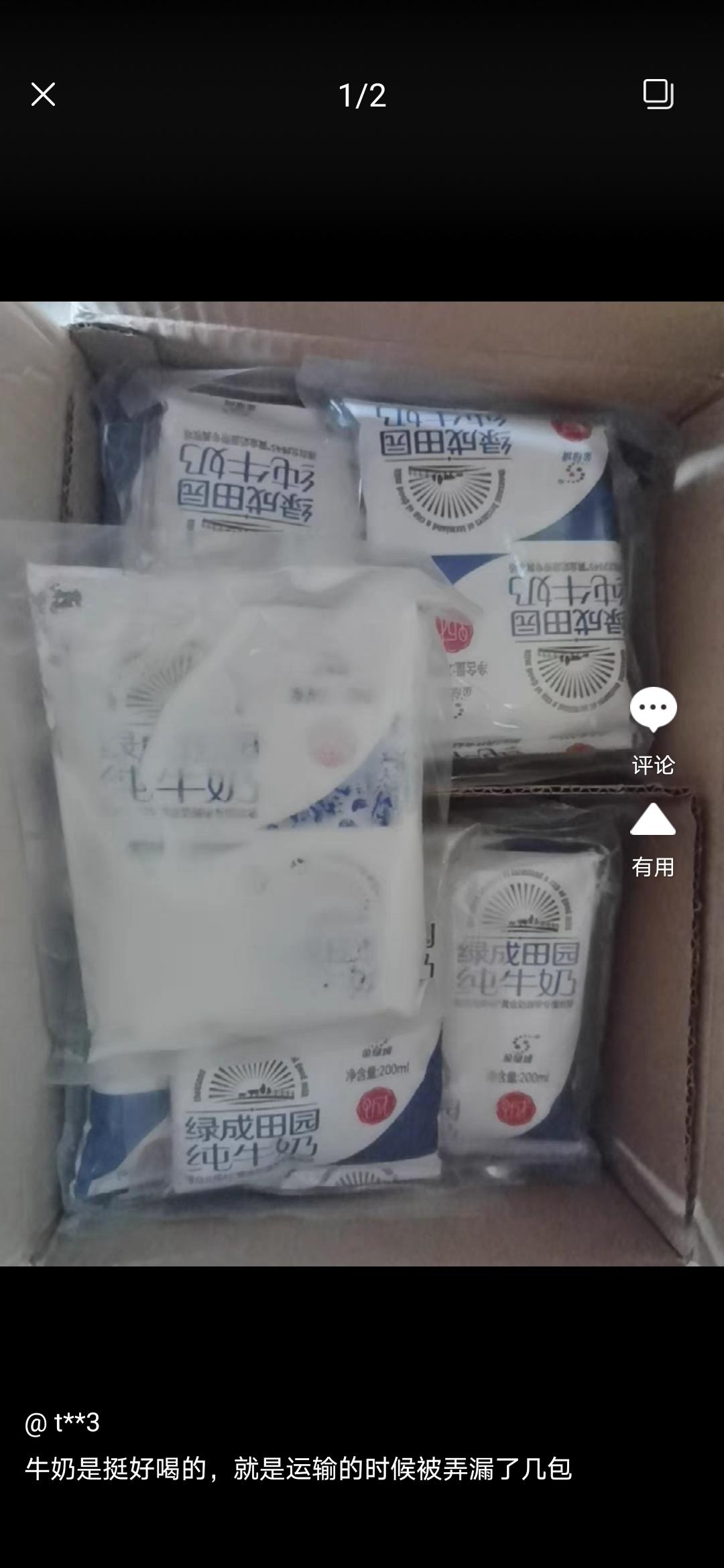Close the review photo viewer
The image size is (724, 1568).
pyautogui.click(x=43, y=94)
